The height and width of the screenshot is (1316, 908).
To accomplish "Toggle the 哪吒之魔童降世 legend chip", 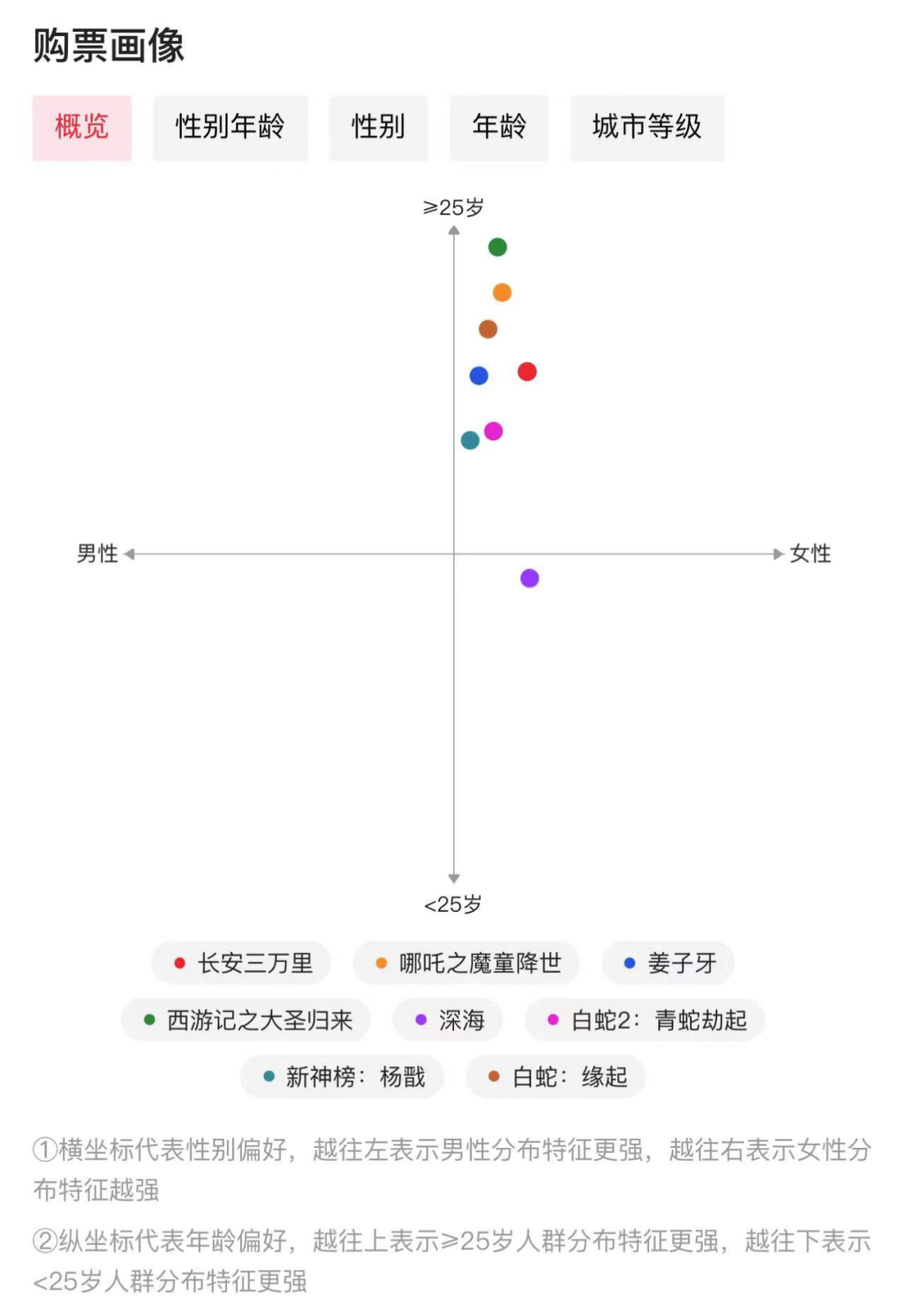I will (466, 963).
